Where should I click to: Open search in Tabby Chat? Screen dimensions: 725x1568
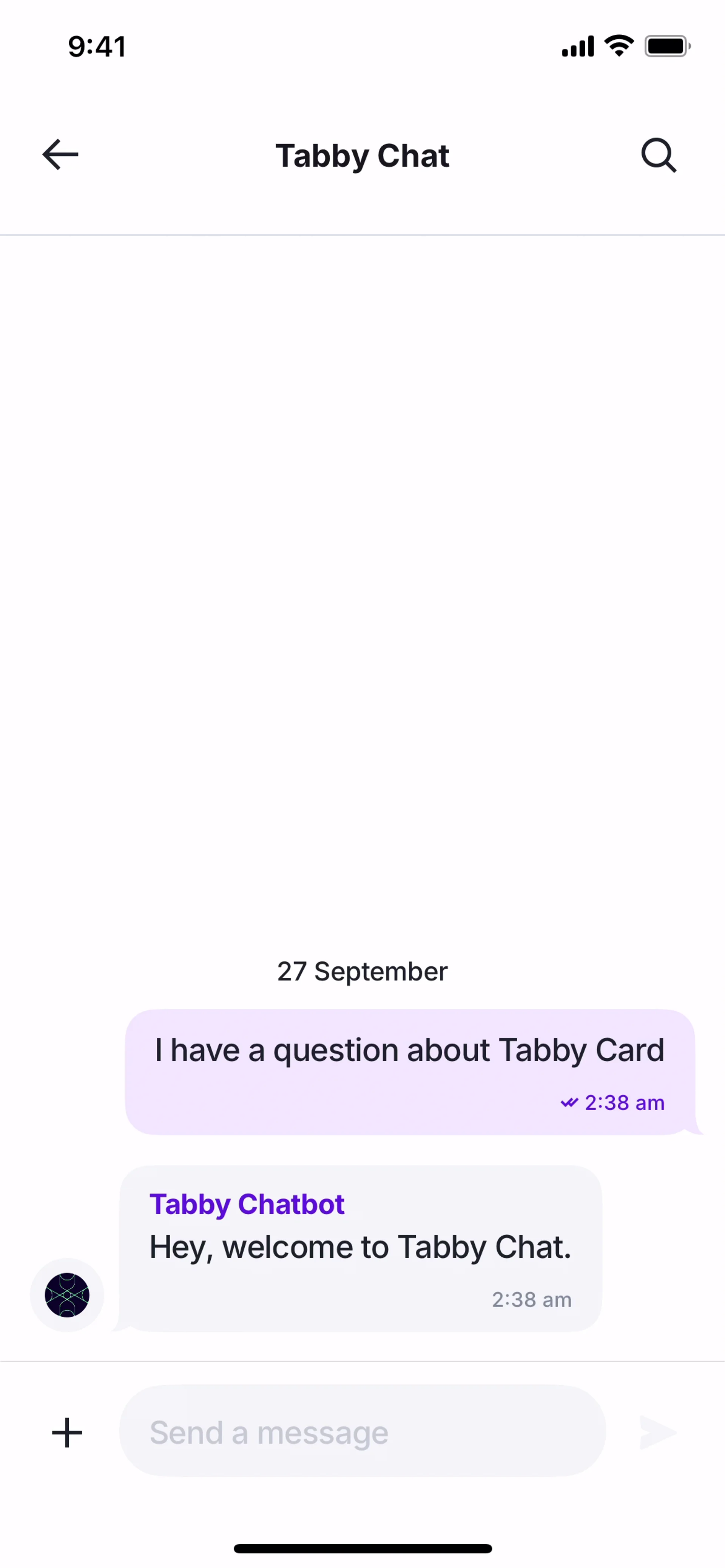point(659,156)
